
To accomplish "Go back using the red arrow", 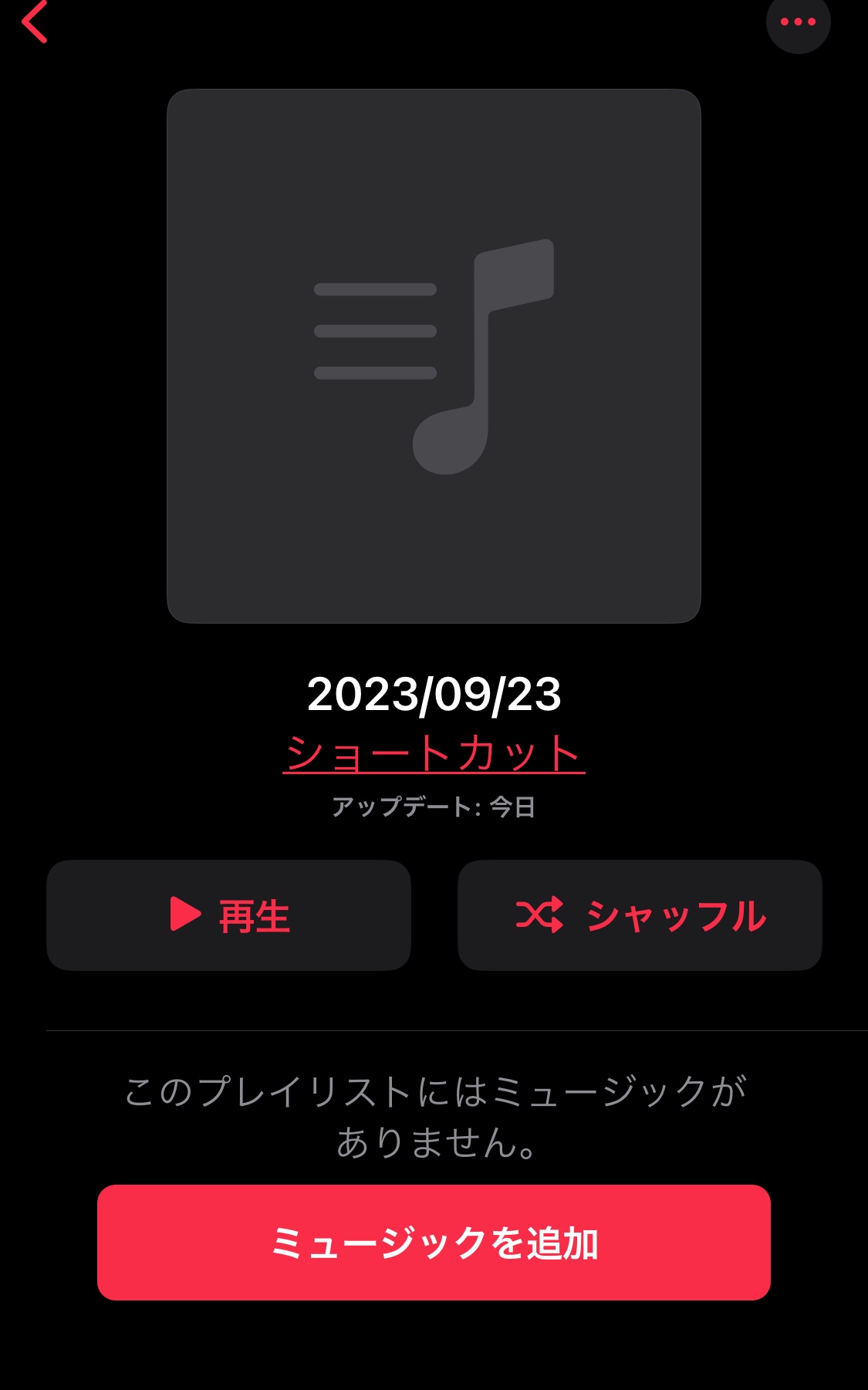I will click(35, 22).
